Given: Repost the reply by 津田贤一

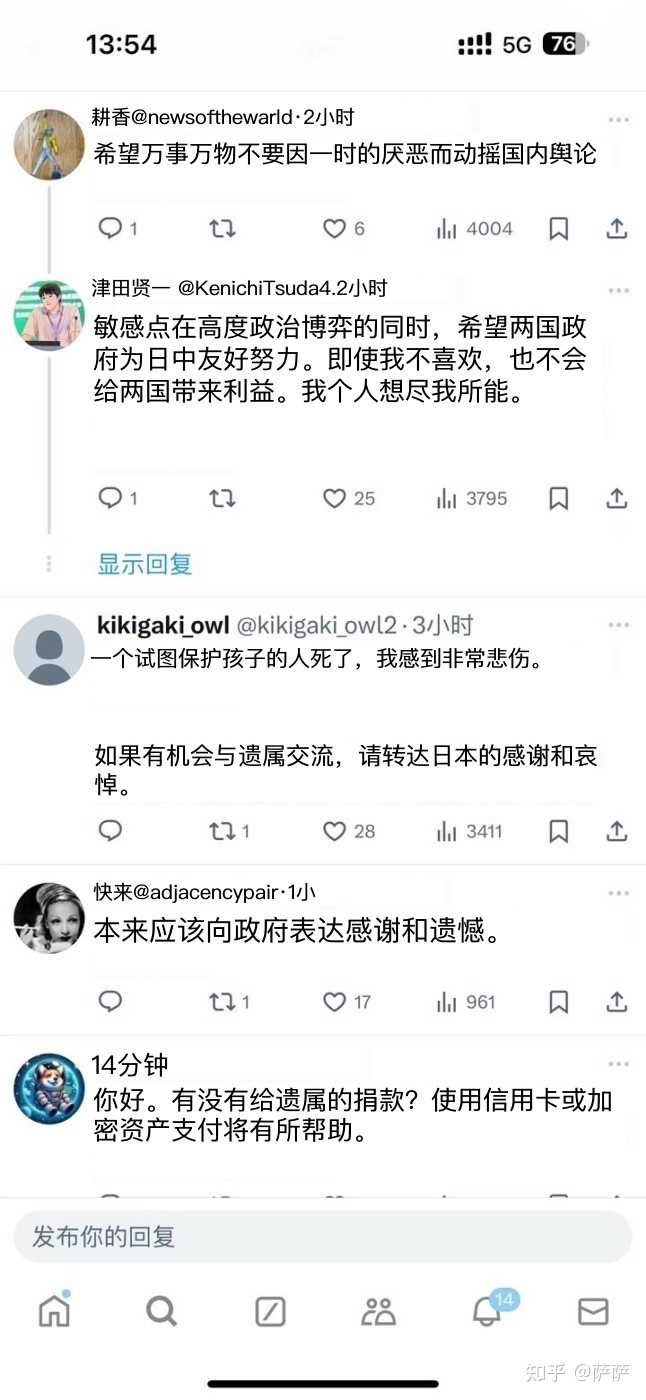Looking at the screenshot, I should click(x=222, y=498).
